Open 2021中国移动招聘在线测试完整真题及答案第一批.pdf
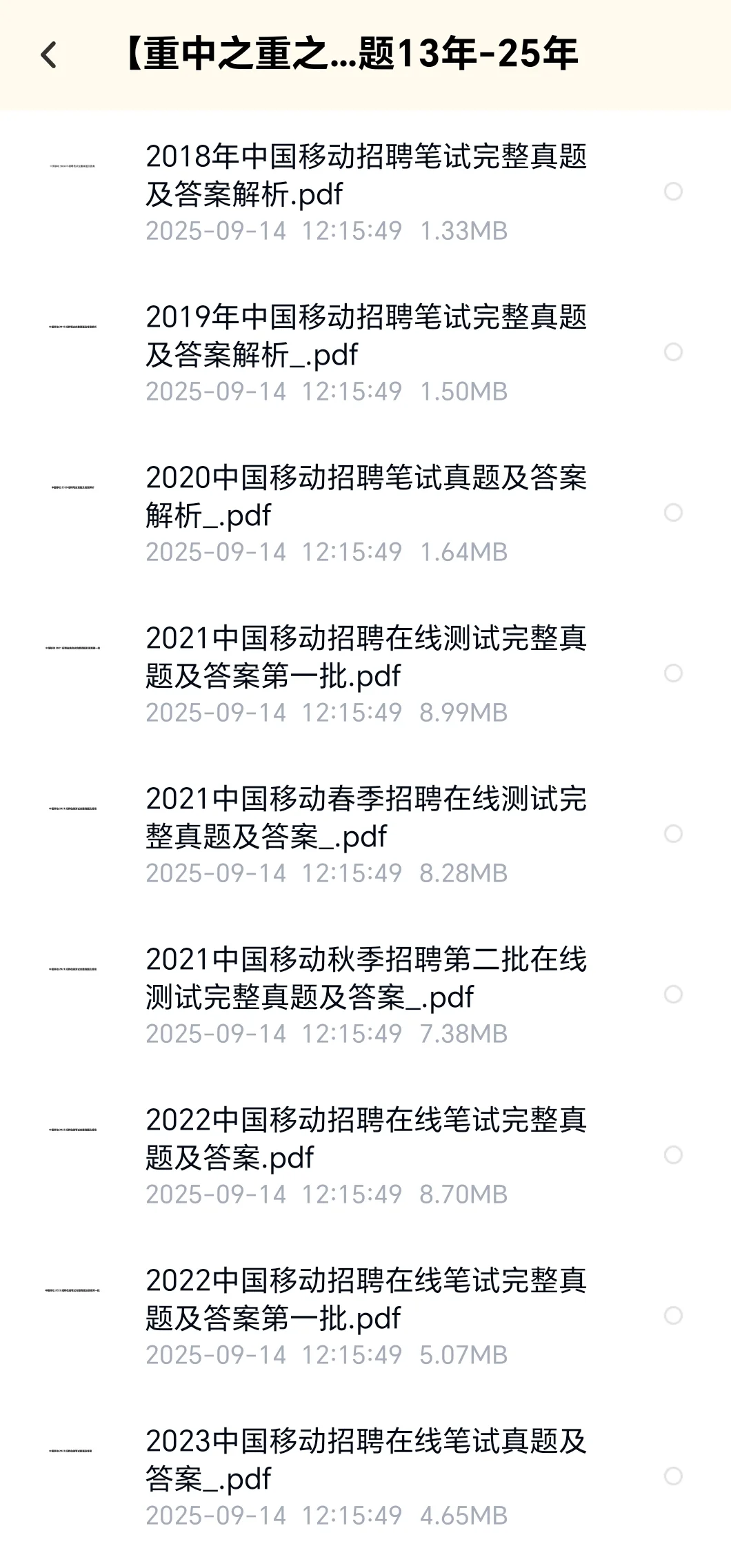 (365, 657)
